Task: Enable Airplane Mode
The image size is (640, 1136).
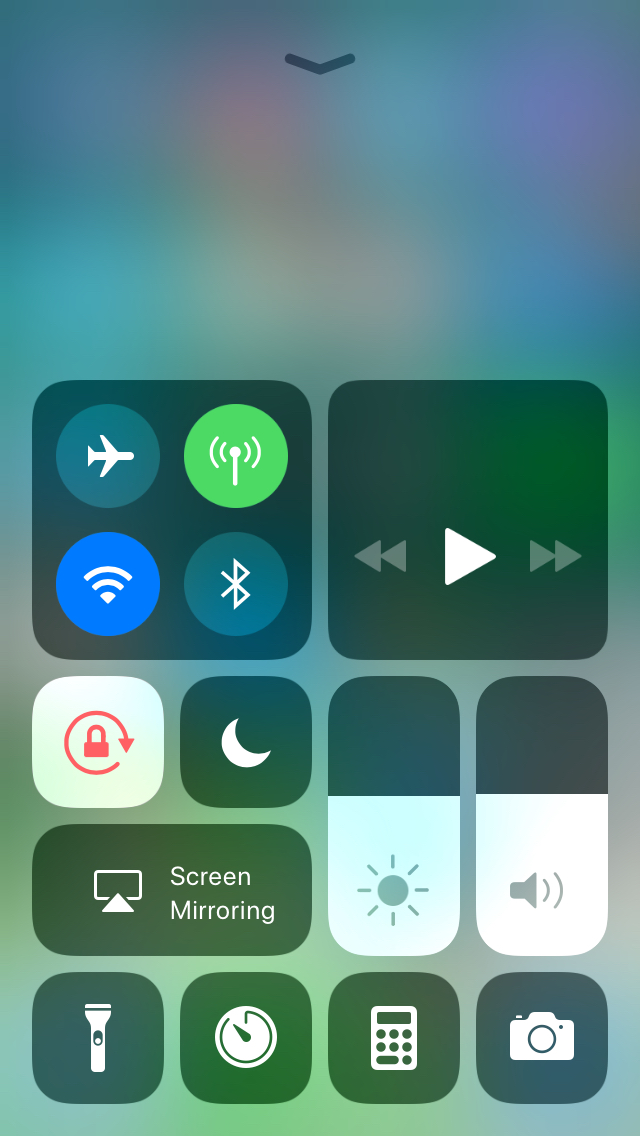Action: tap(108, 456)
